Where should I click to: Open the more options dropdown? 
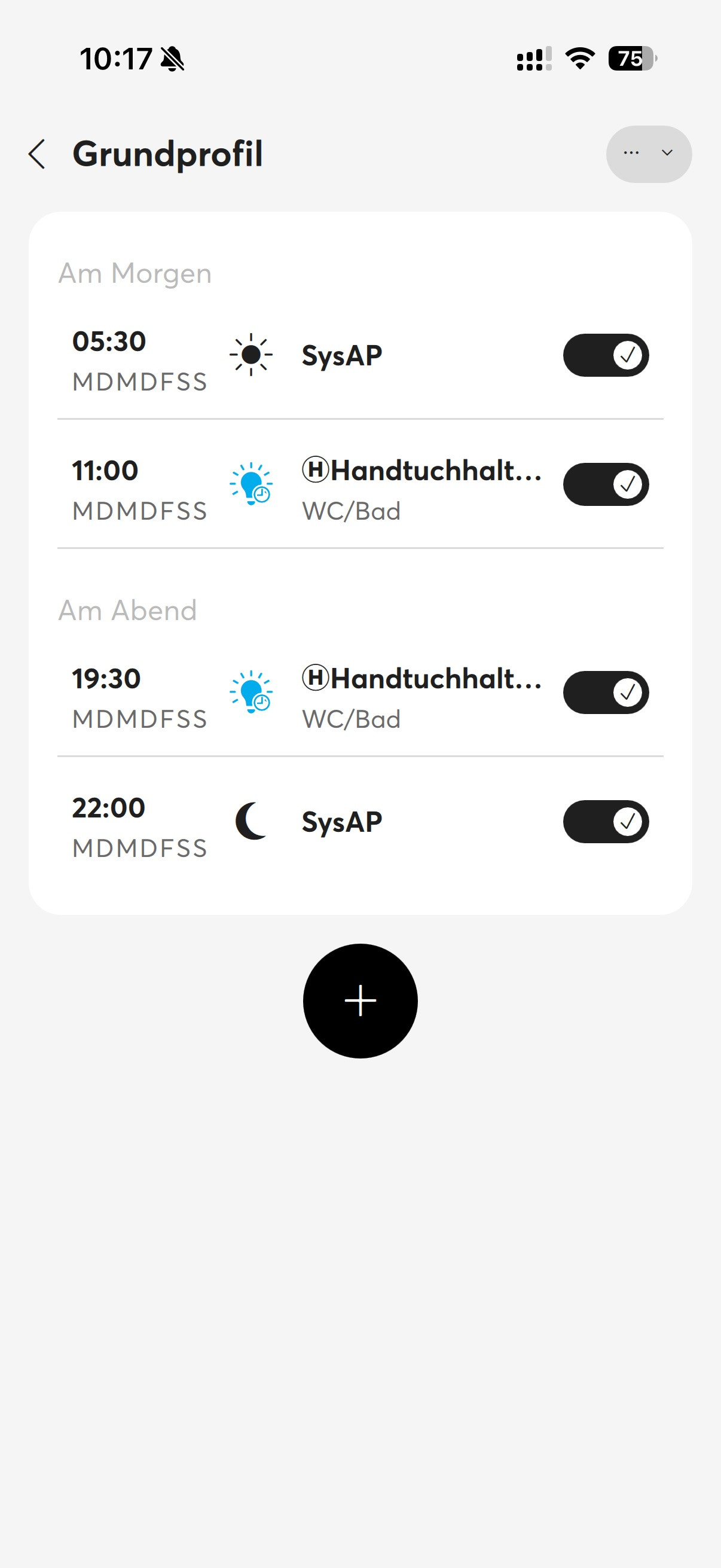pos(649,154)
